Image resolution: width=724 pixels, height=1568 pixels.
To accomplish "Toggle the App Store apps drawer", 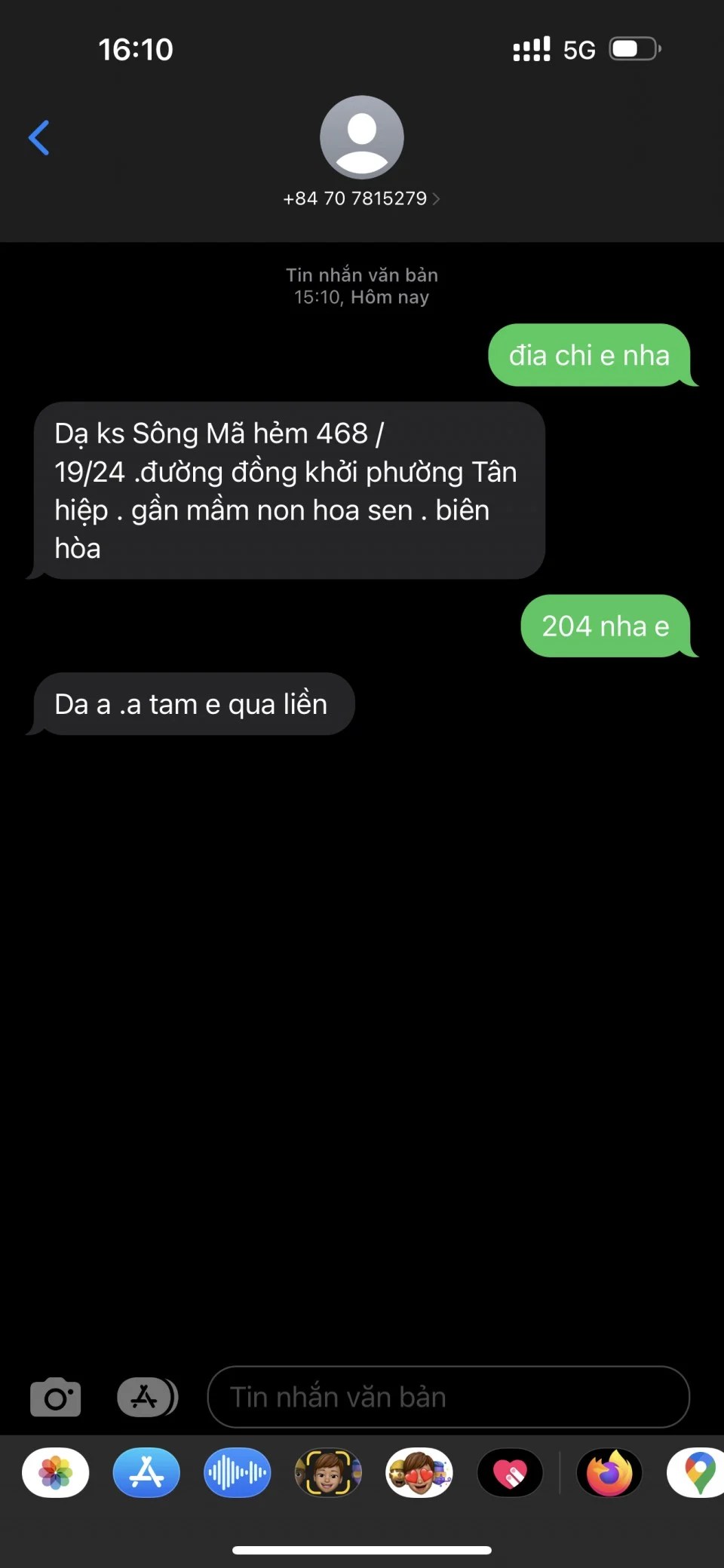I will click(147, 1397).
